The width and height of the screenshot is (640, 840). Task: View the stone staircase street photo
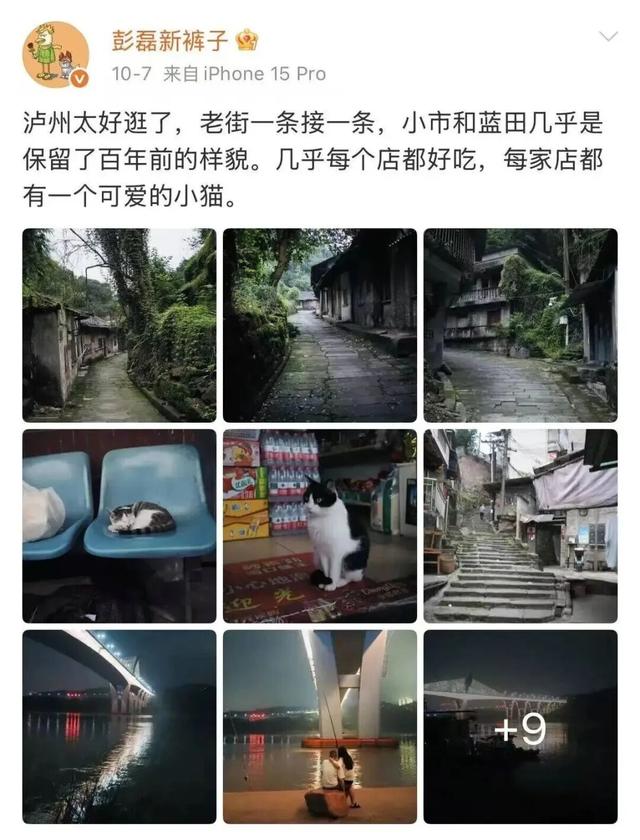tap(520, 525)
